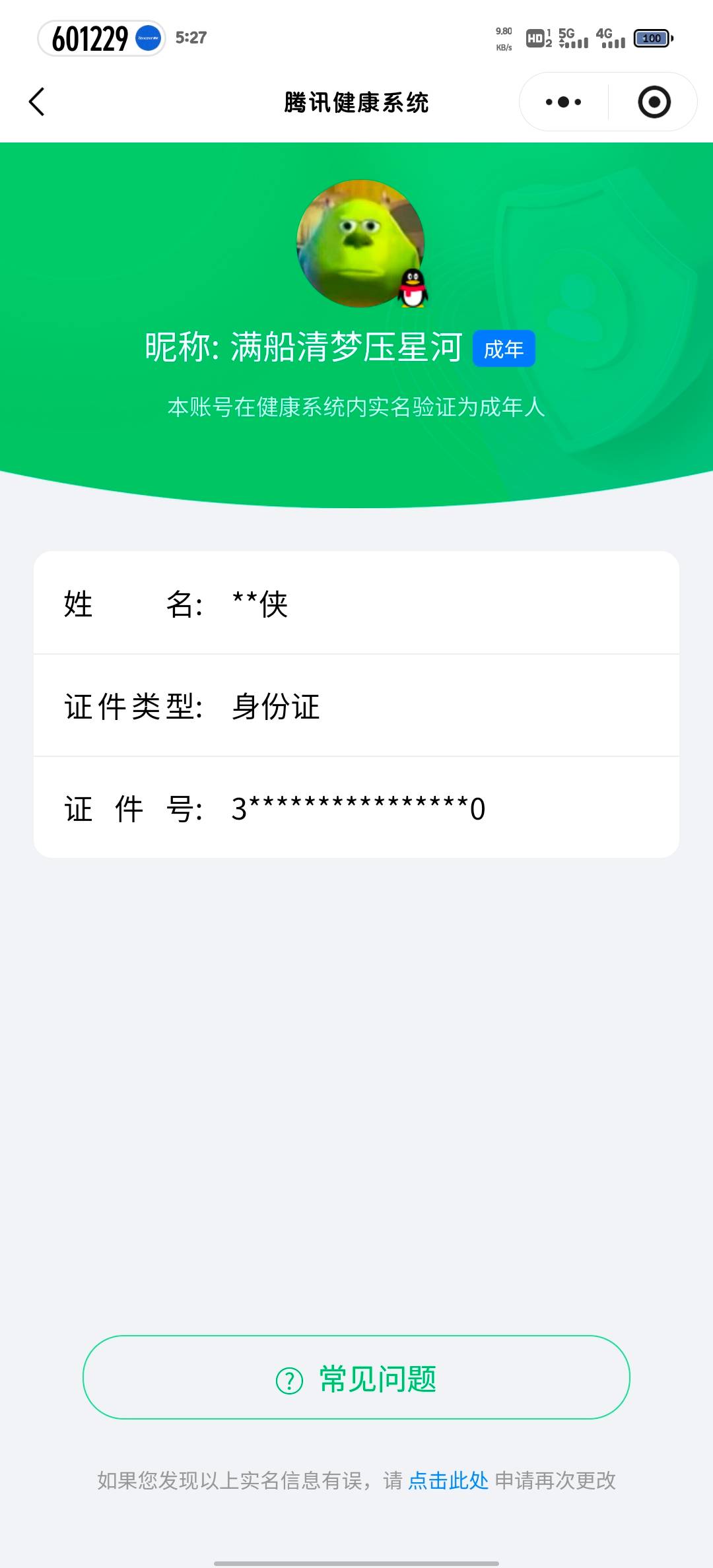Click the 100 battery indicator

(x=651, y=38)
